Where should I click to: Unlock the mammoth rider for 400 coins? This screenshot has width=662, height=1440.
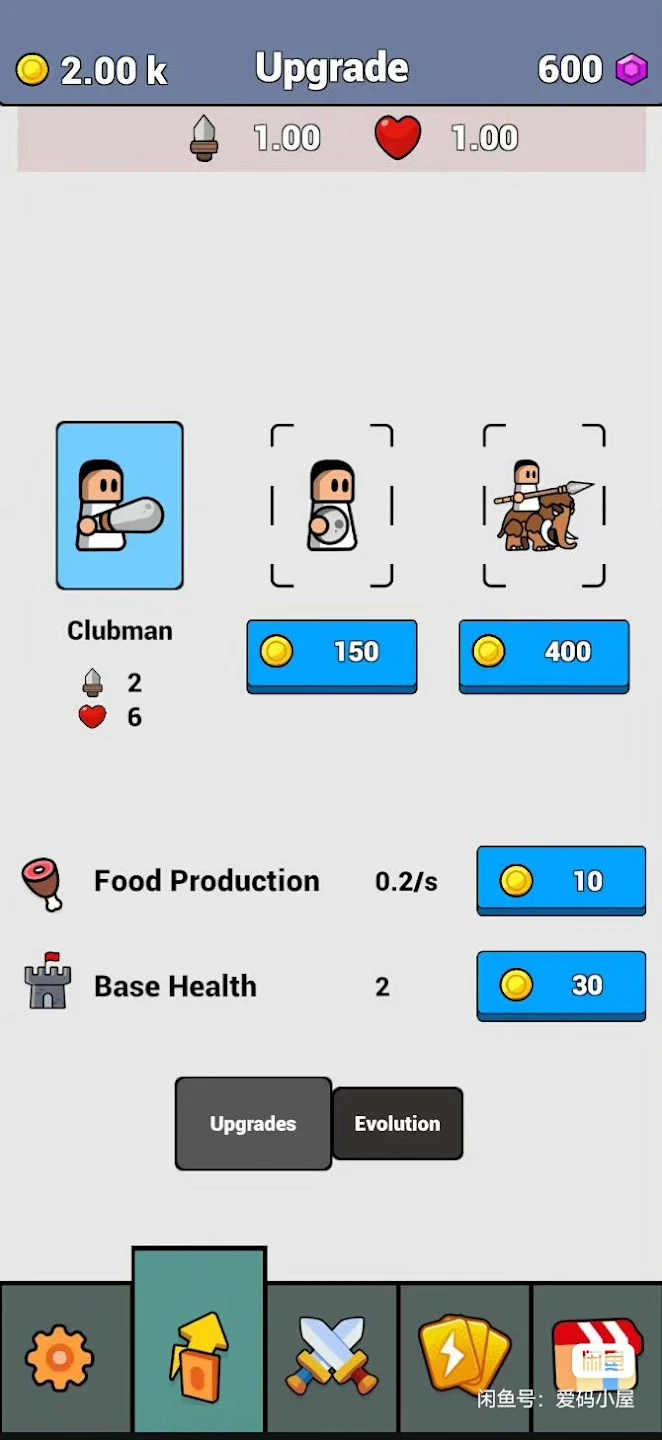544,654
